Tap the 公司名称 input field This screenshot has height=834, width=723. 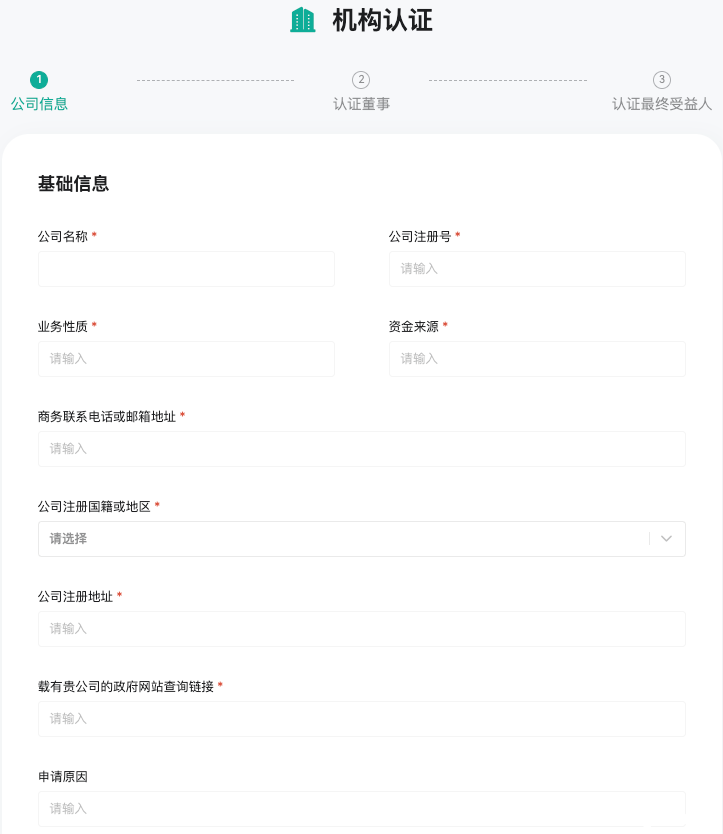point(186,269)
